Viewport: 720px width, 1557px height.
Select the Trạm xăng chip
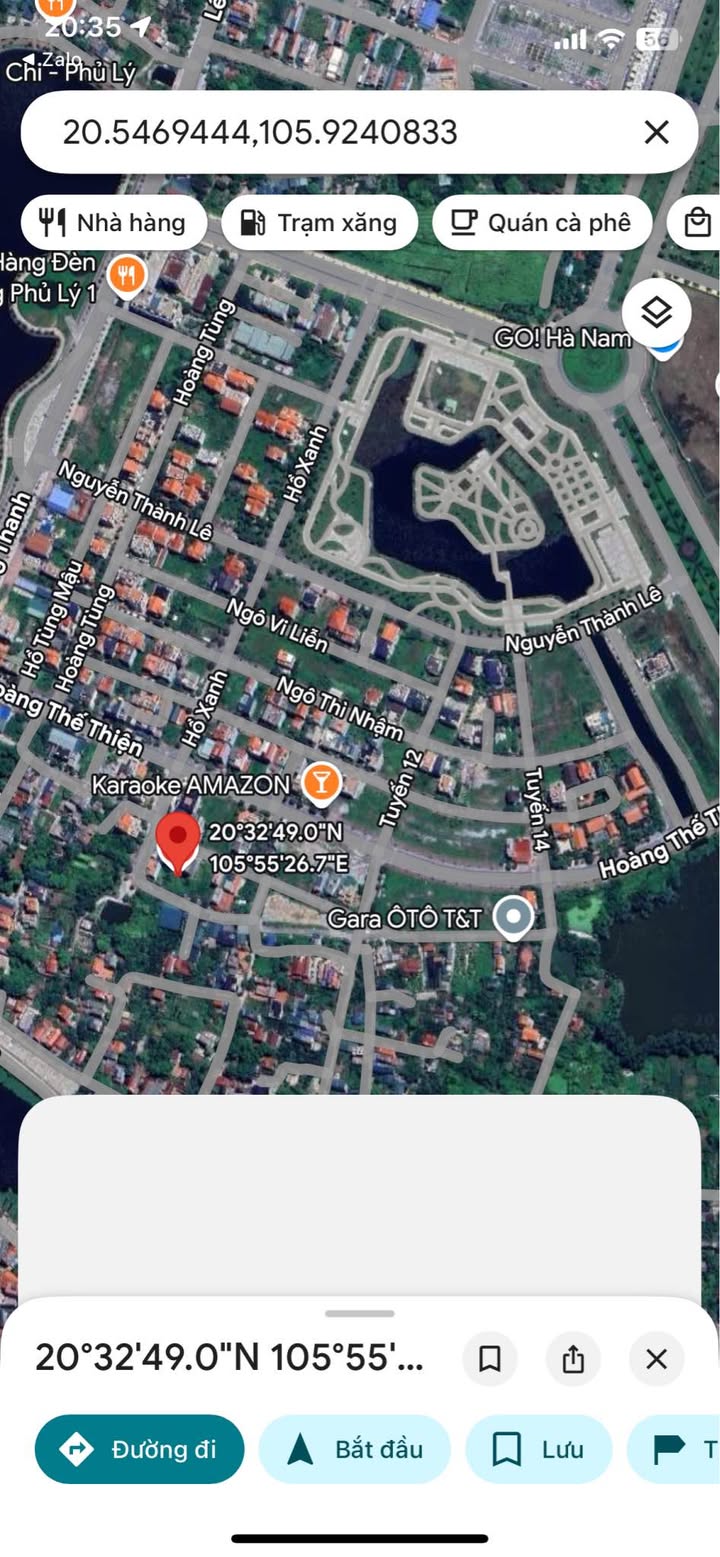pos(319,222)
